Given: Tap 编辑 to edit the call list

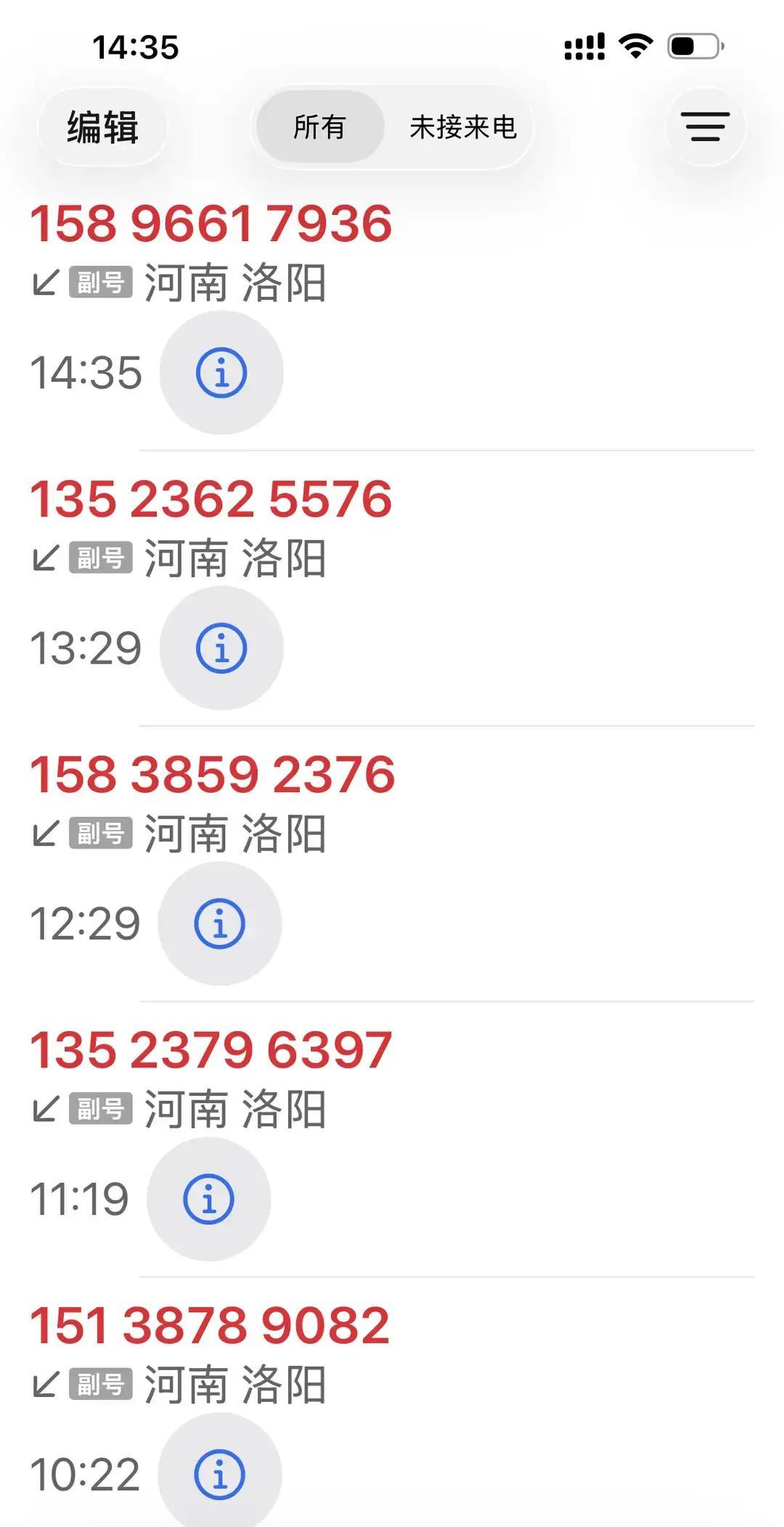Looking at the screenshot, I should 101,126.
